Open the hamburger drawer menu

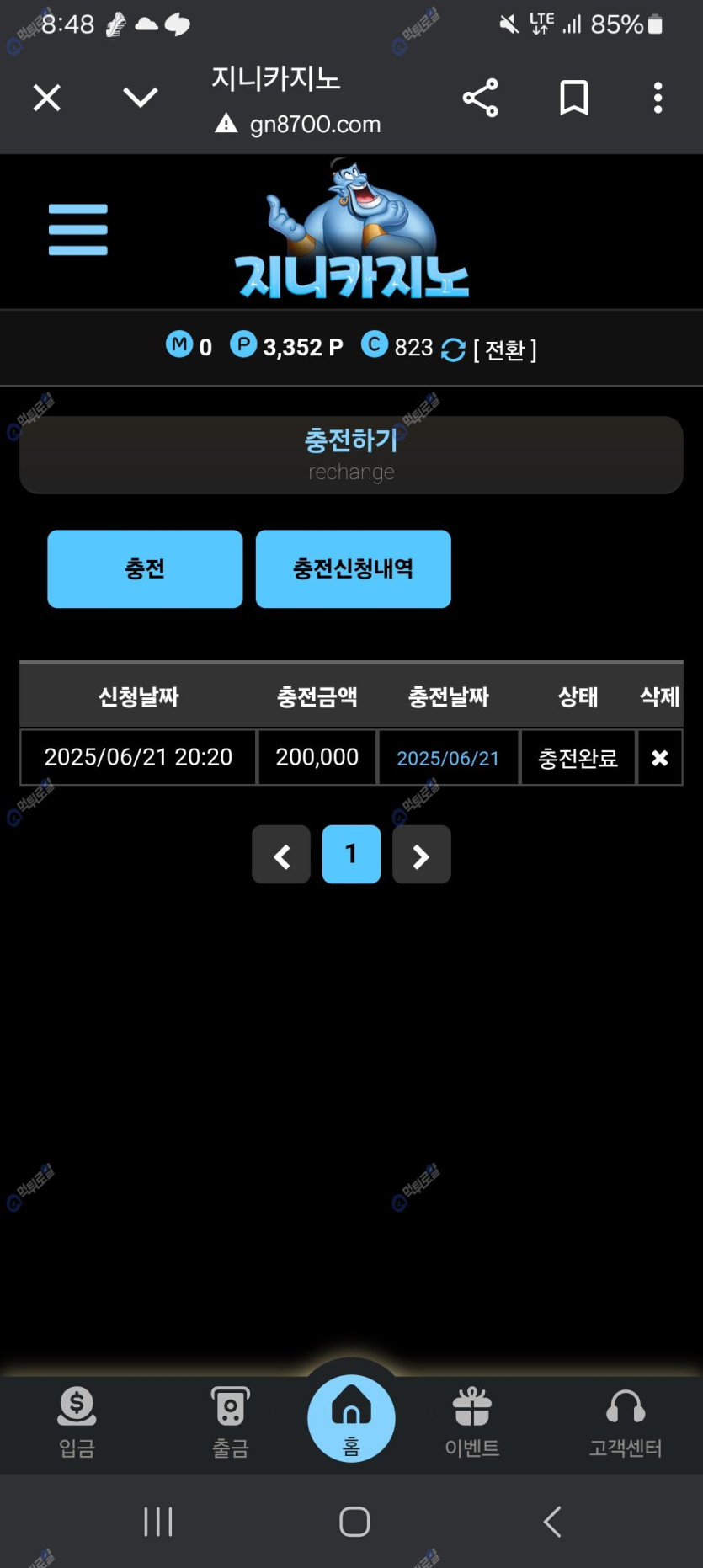pyautogui.click(x=77, y=229)
